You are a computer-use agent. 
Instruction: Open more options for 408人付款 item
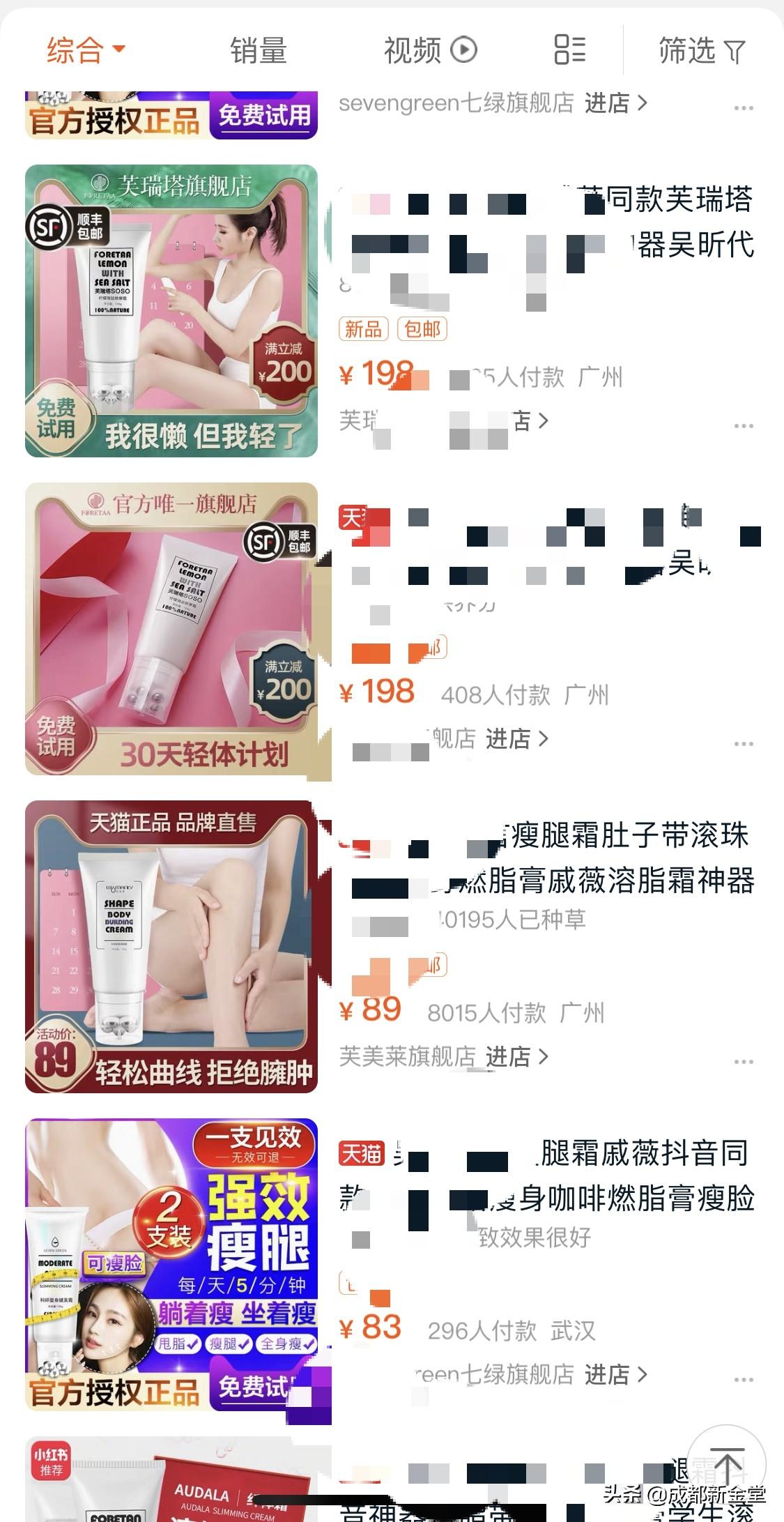744,744
